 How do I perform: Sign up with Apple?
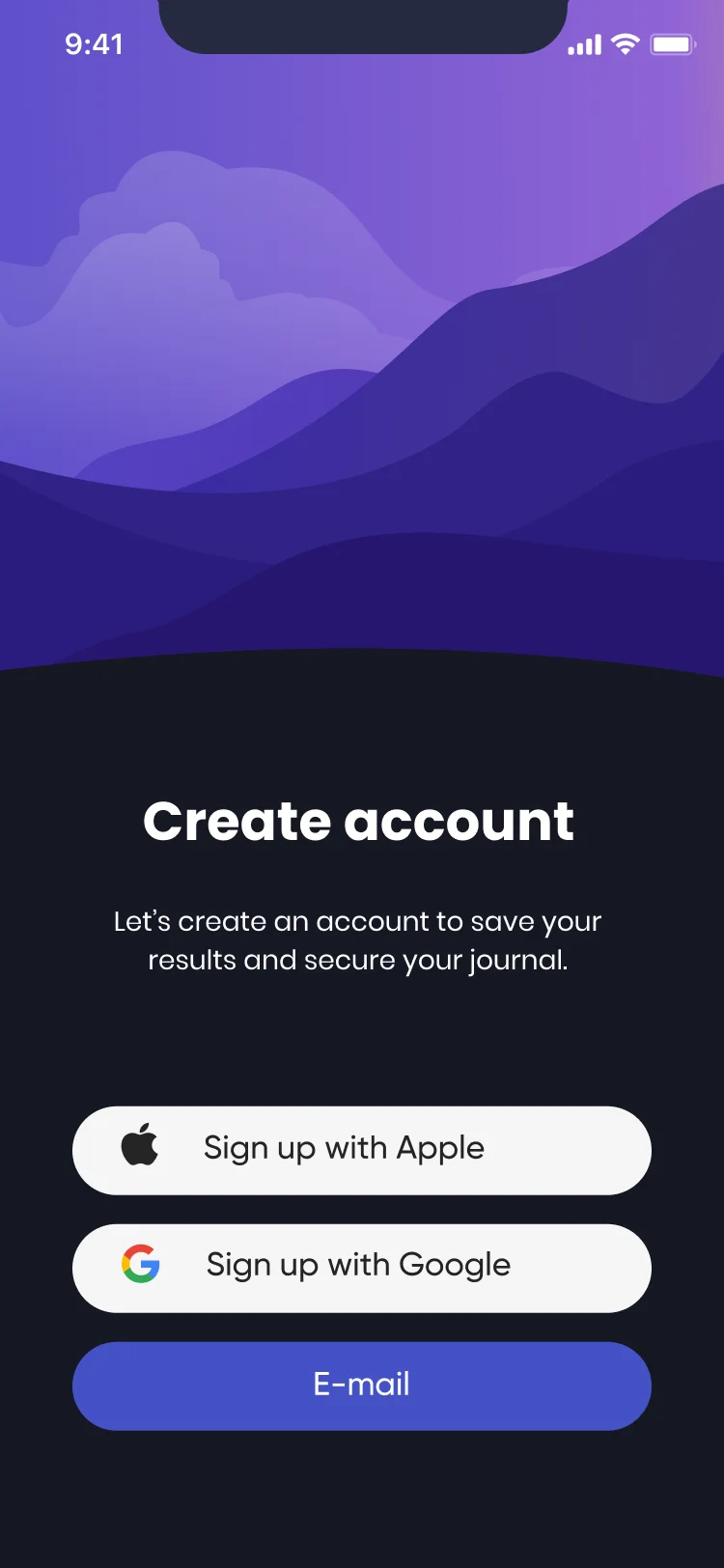361,1150
